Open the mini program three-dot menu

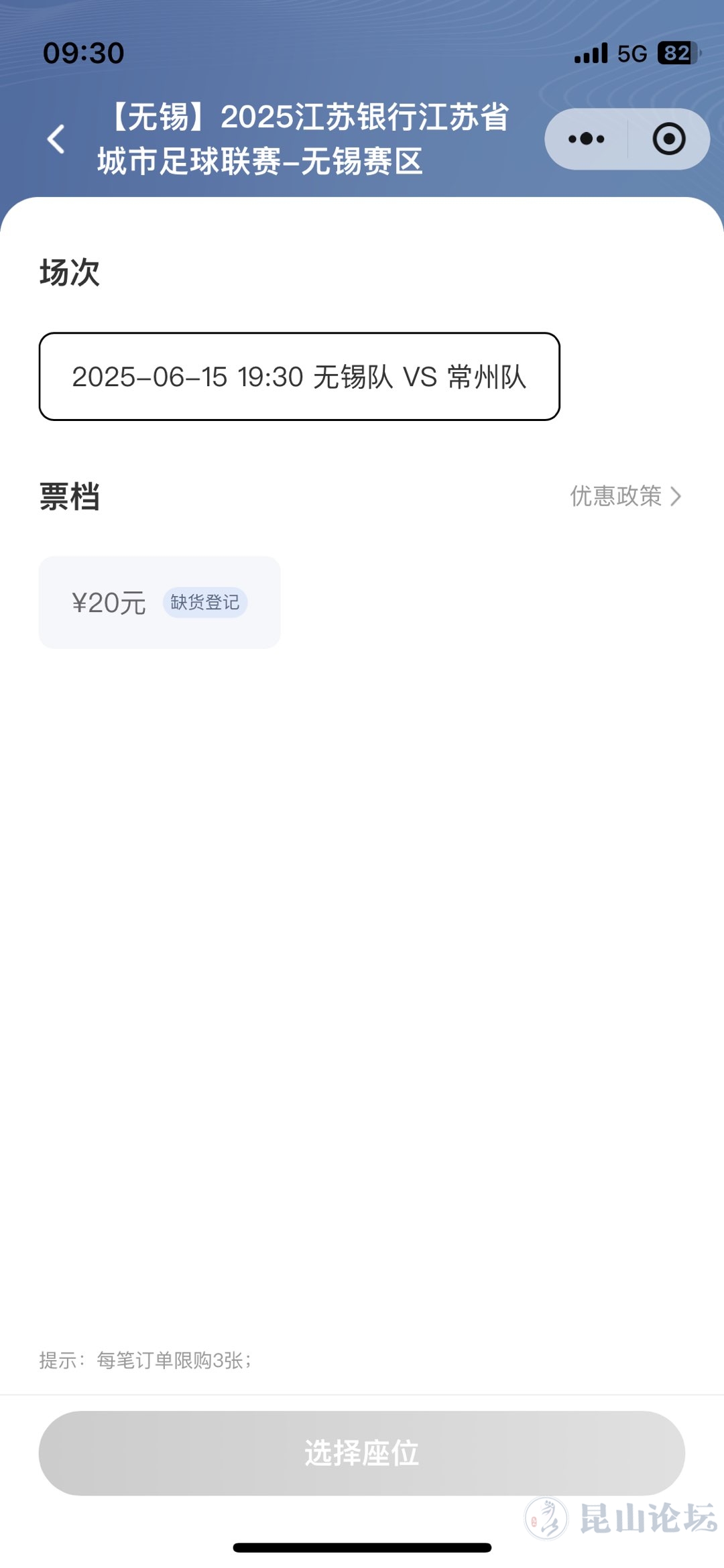click(586, 139)
